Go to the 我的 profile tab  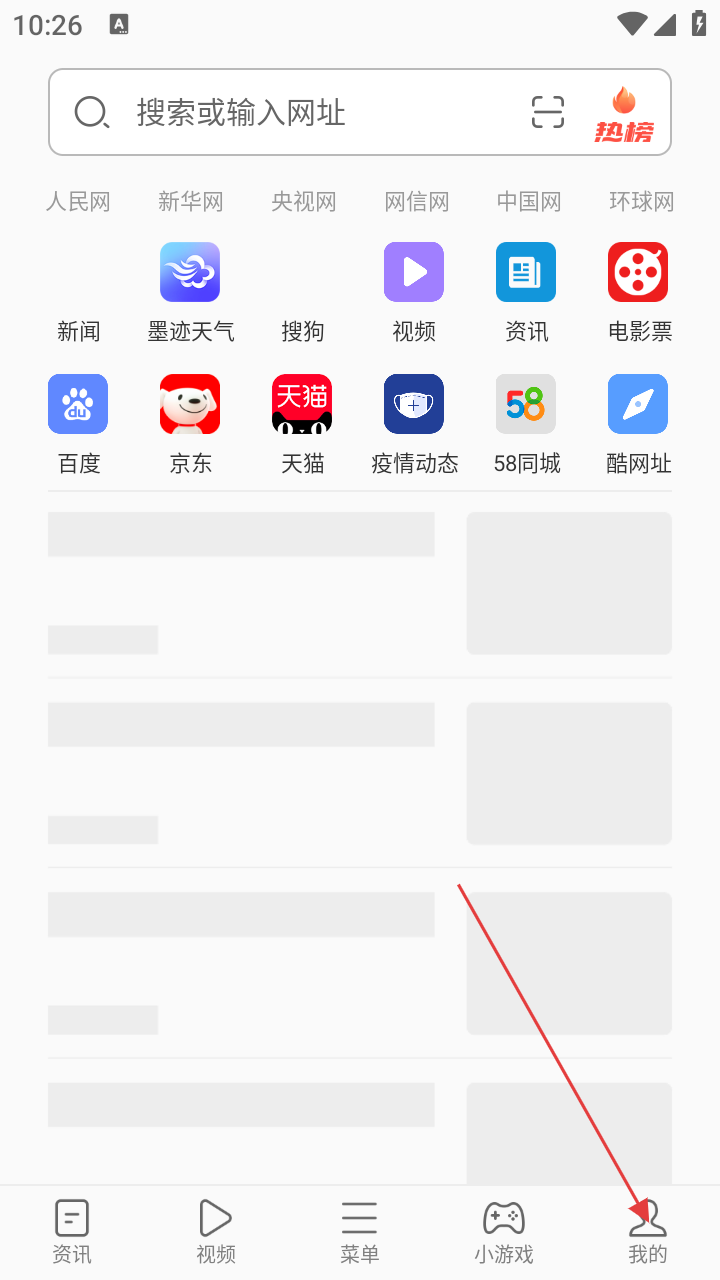(647, 1232)
